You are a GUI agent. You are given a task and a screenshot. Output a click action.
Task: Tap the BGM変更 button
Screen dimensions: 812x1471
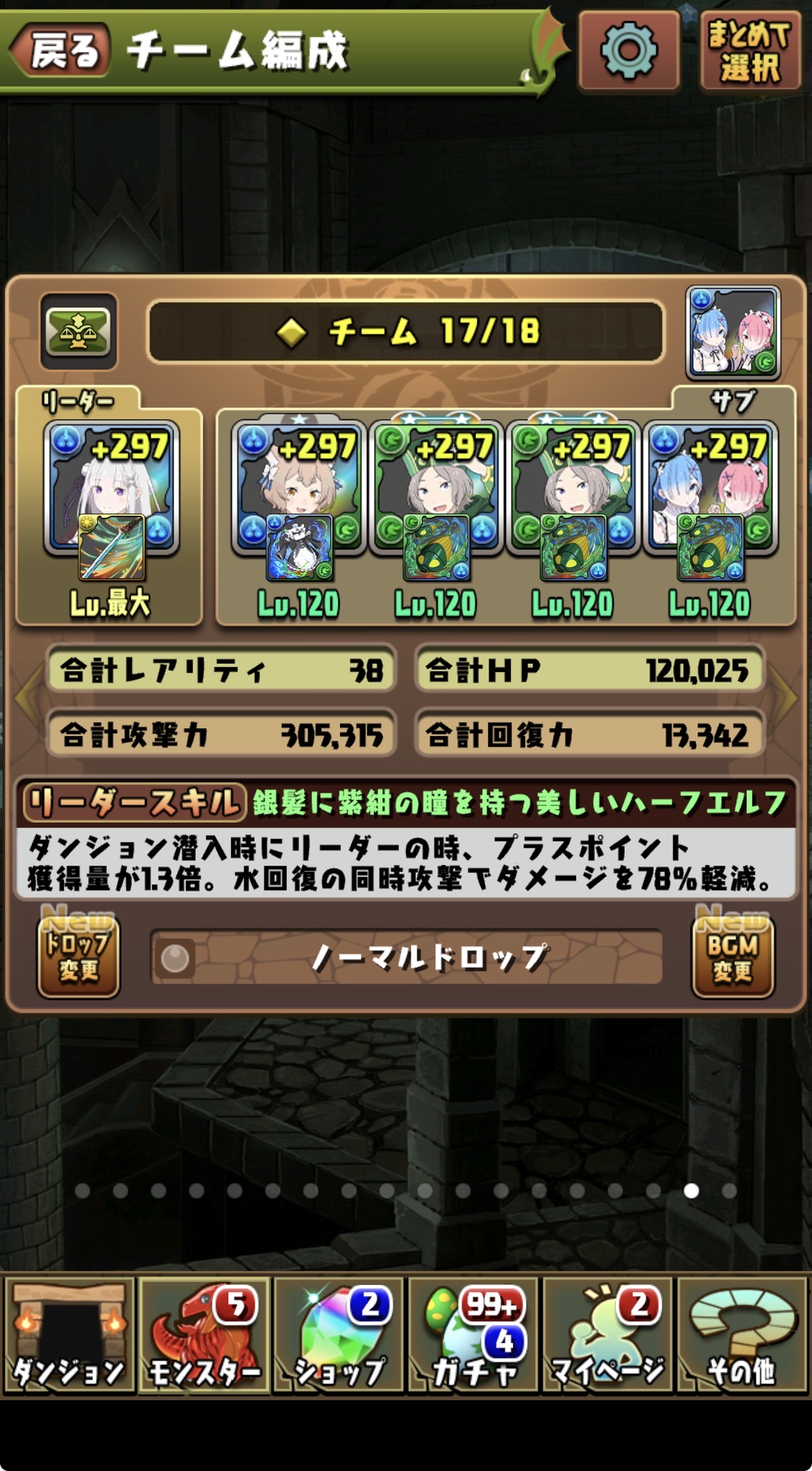pyautogui.click(x=733, y=957)
